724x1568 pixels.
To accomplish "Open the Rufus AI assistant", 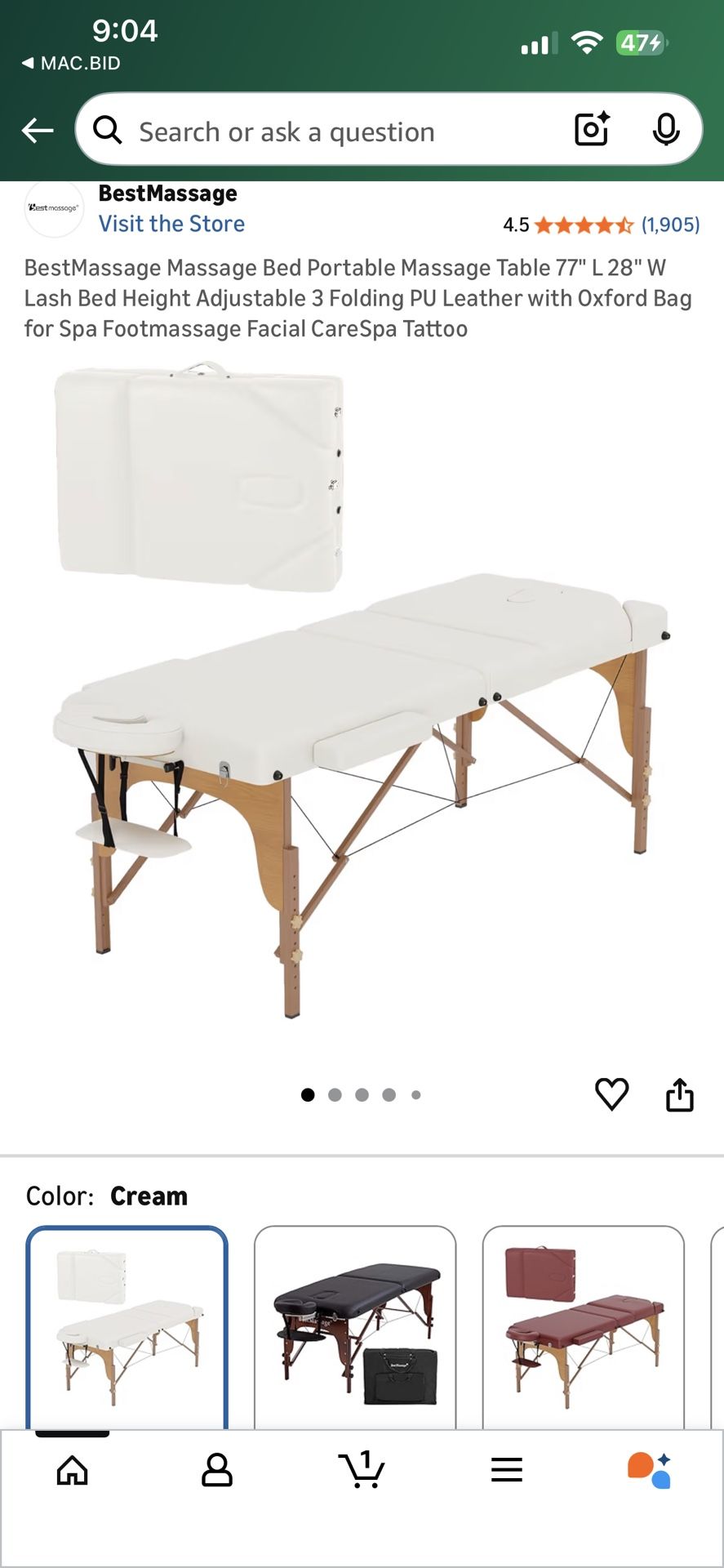I will pos(650,1470).
